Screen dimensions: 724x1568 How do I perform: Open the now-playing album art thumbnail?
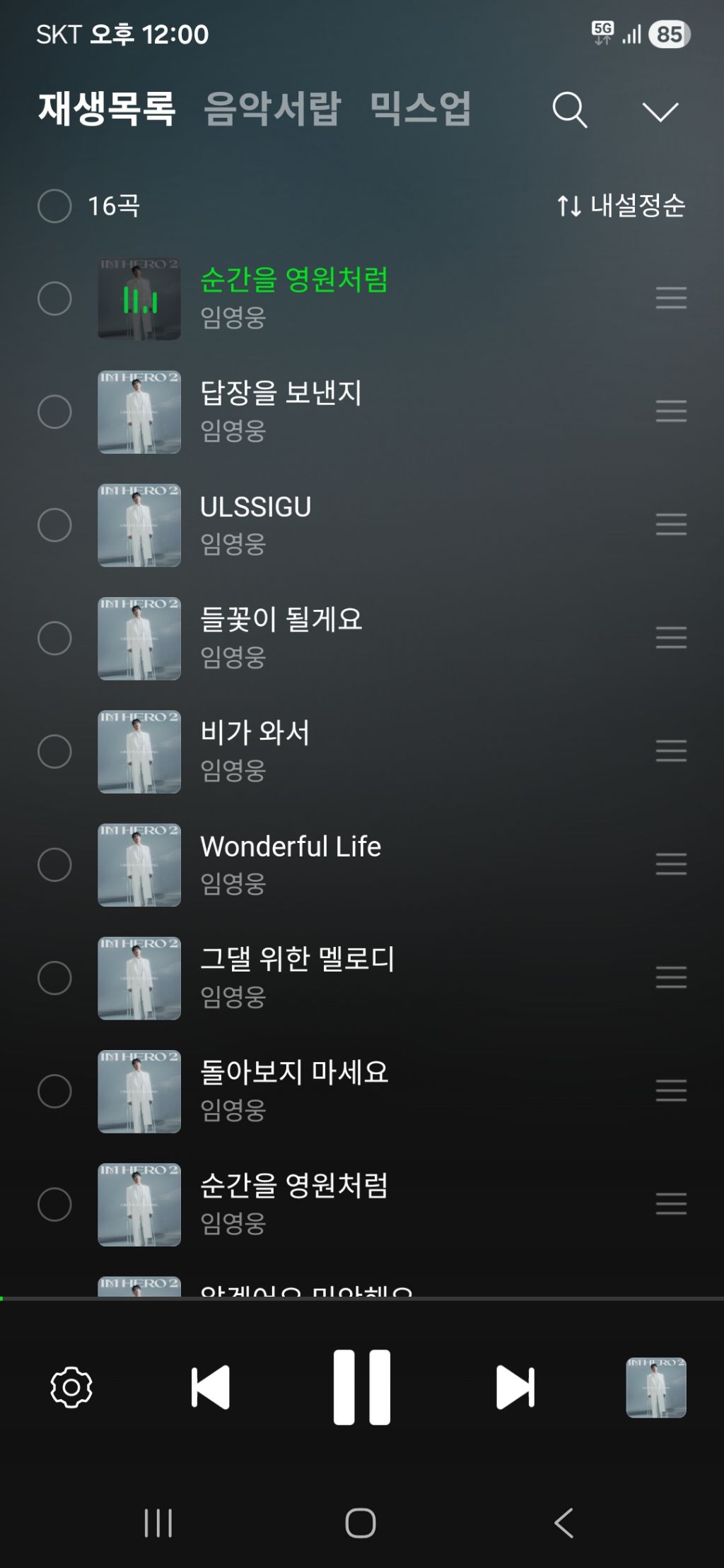point(656,1387)
